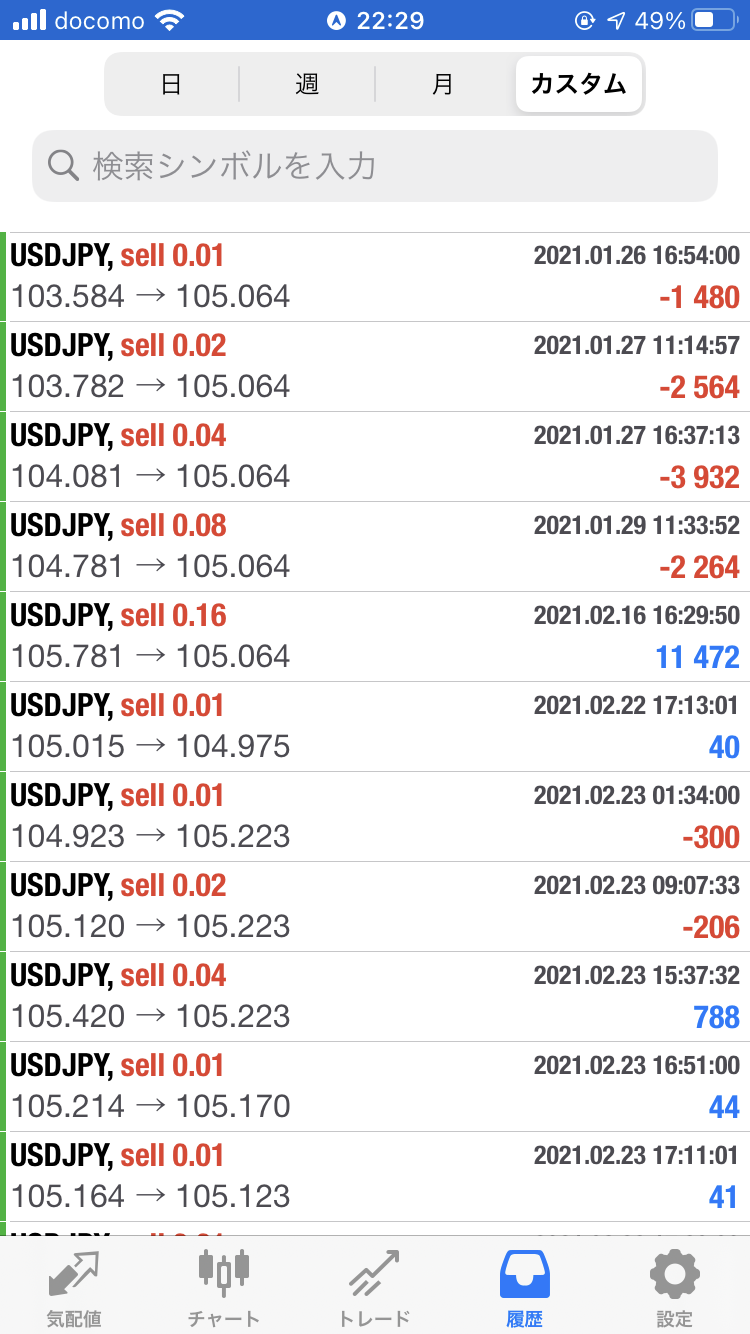Open the 設定 settings tab
The image size is (750, 1334).
pos(674,1286)
